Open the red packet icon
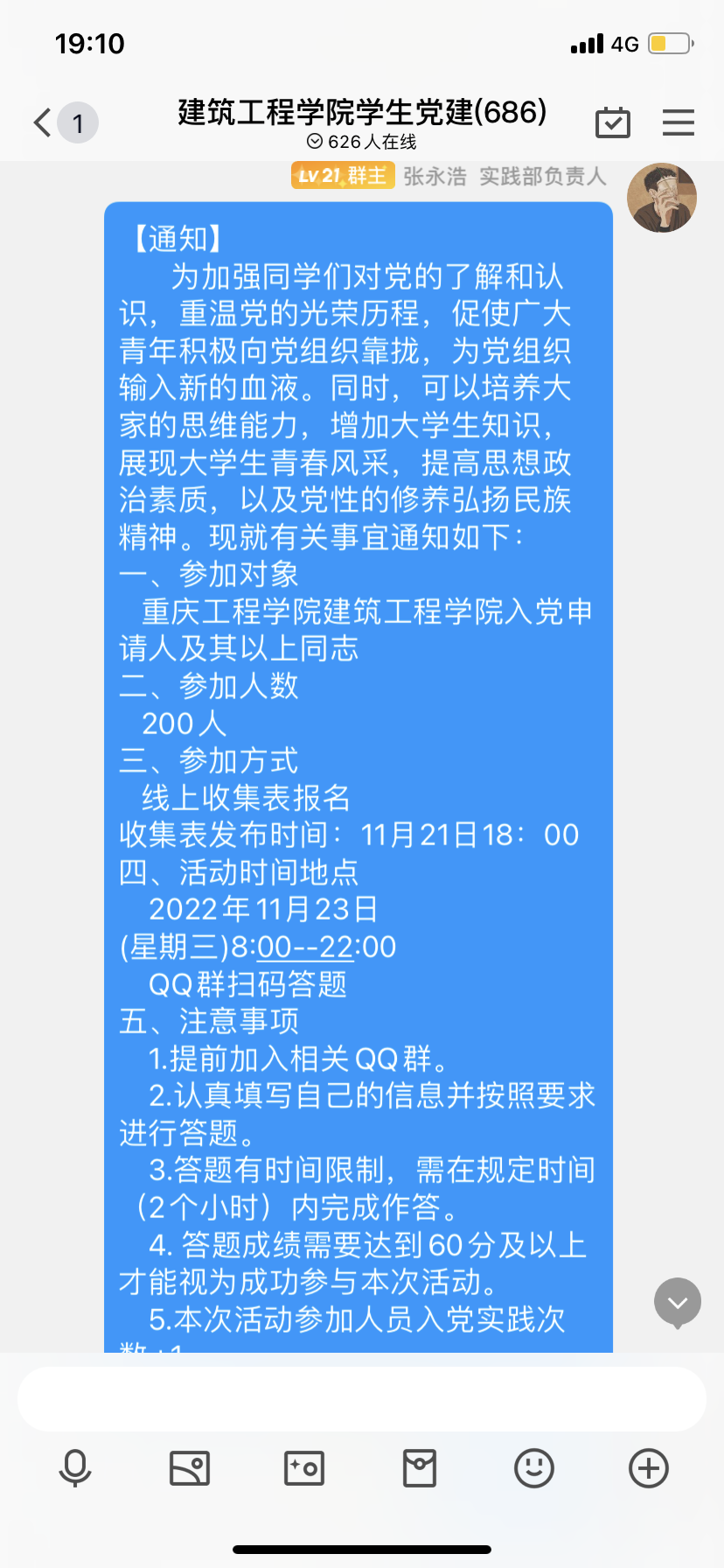Viewport: 724px width, 1568px height. pyautogui.click(x=420, y=1467)
